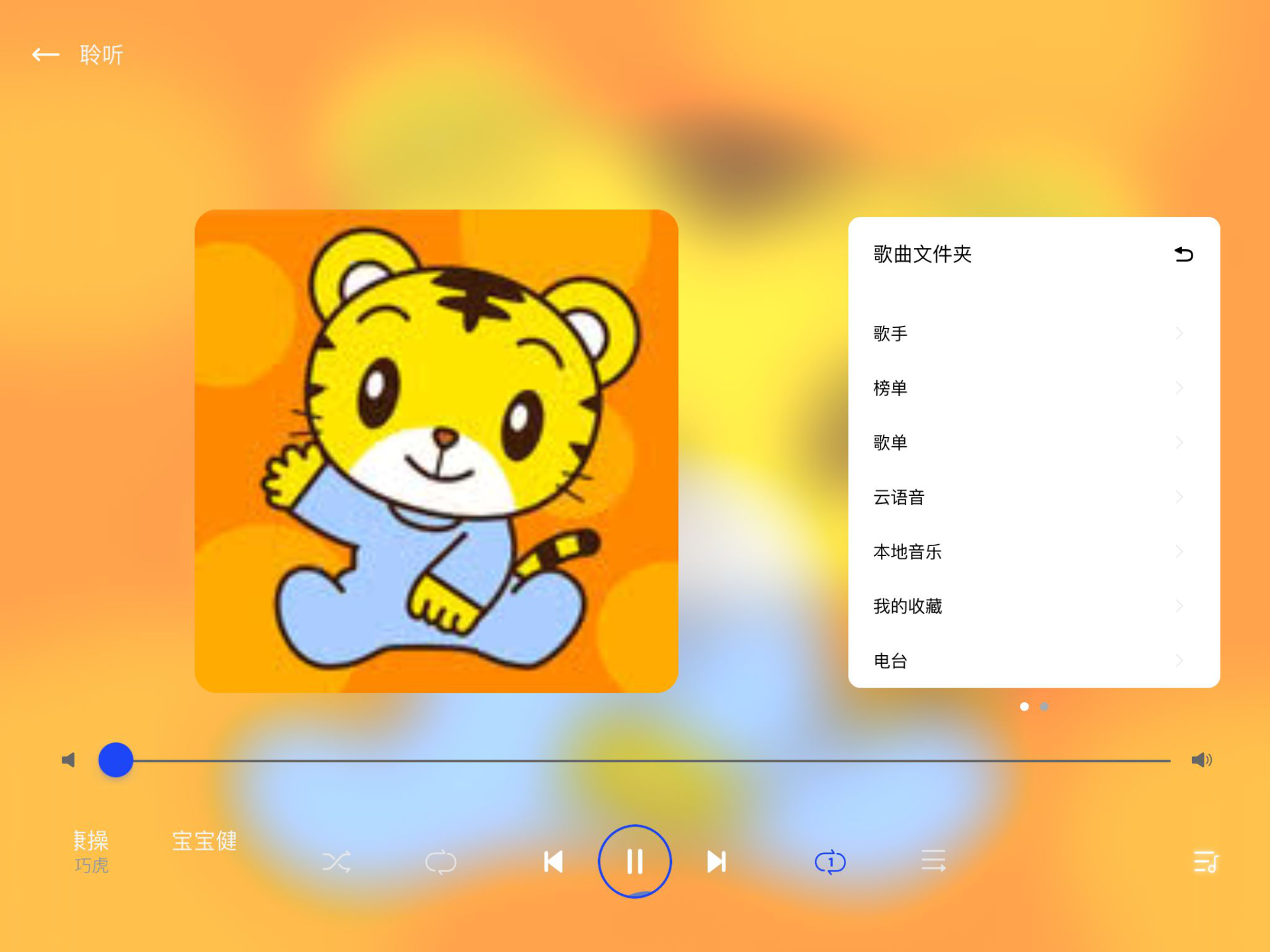Open the playlist queue icon

point(1205,861)
